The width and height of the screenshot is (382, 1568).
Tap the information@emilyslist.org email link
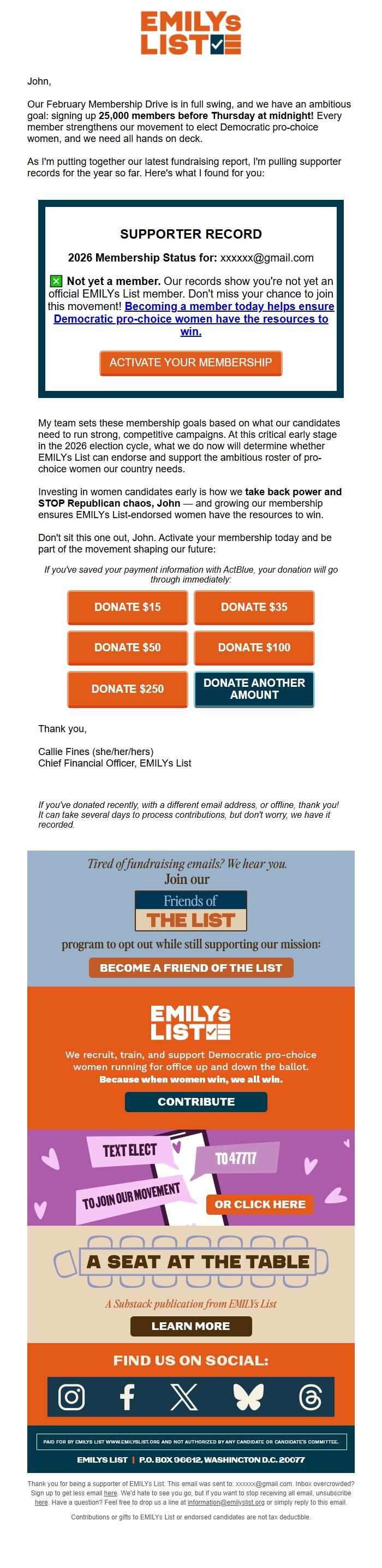click(226, 1501)
